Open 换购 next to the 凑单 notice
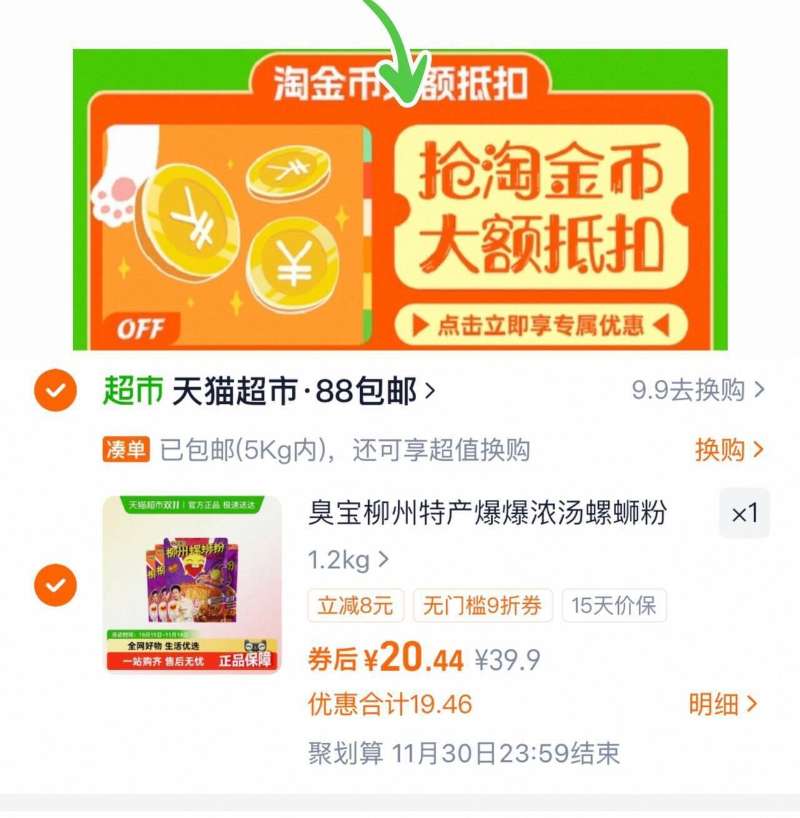Screen dimensions: 800x818 pos(729,450)
